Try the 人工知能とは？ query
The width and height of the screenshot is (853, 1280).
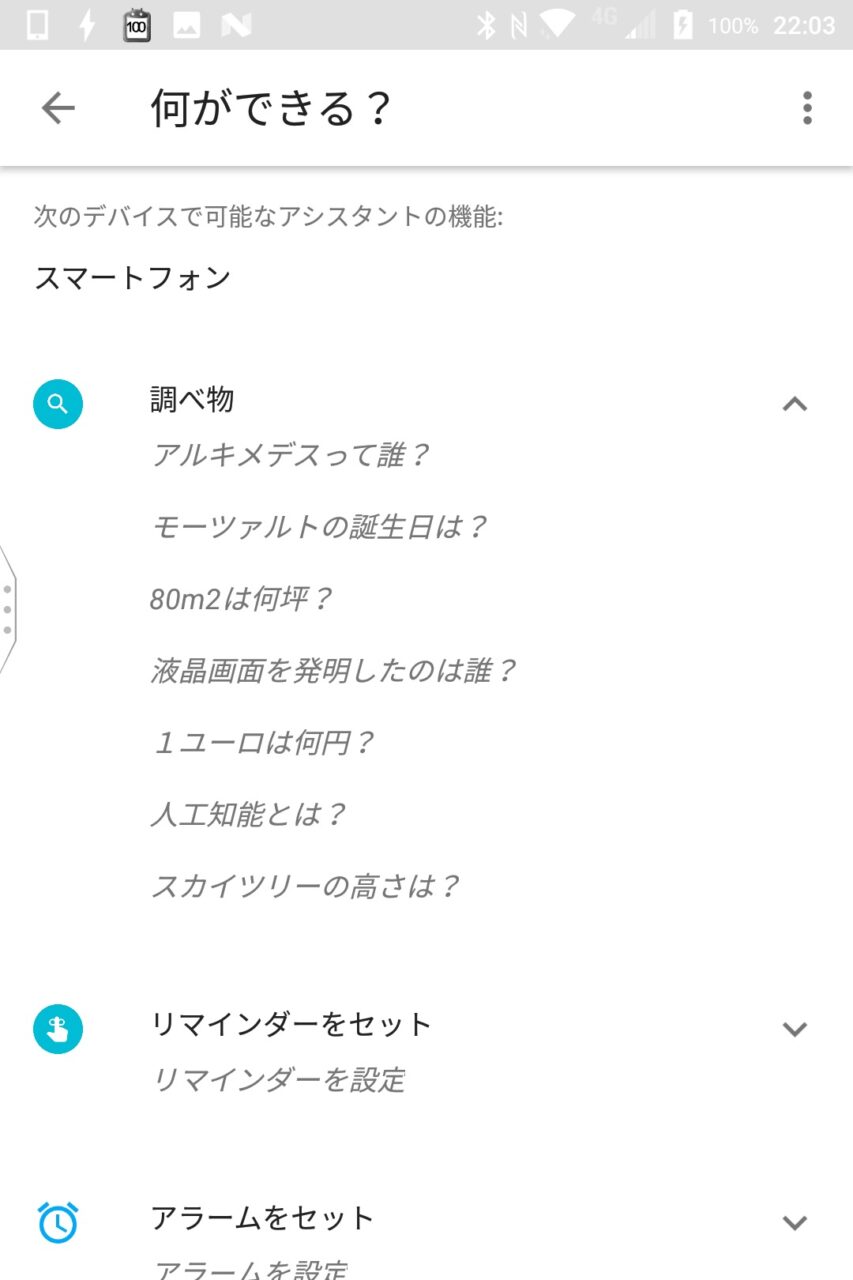click(248, 815)
